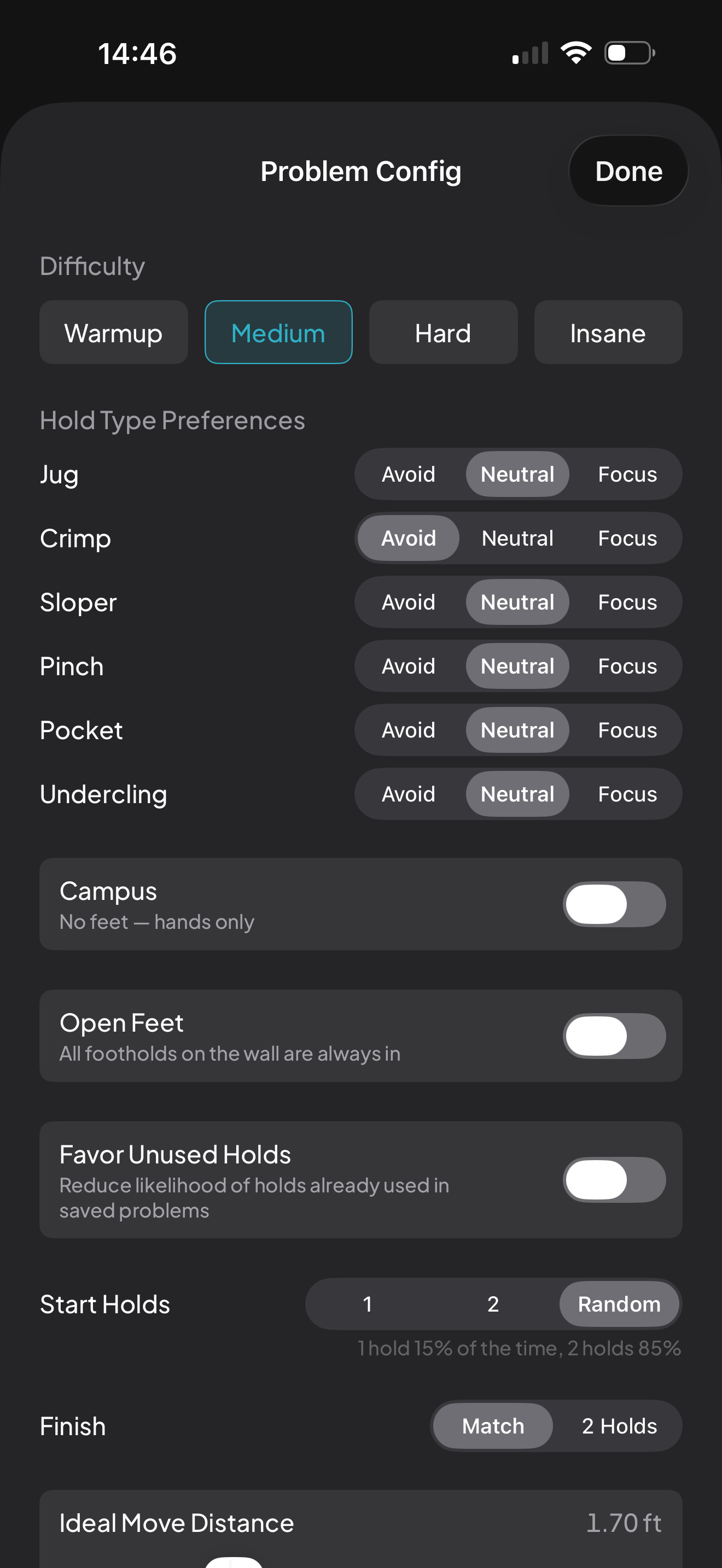This screenshot has height=1568, width=722.
Task: Switch difficulty to Hard
Action: (443, 332)
